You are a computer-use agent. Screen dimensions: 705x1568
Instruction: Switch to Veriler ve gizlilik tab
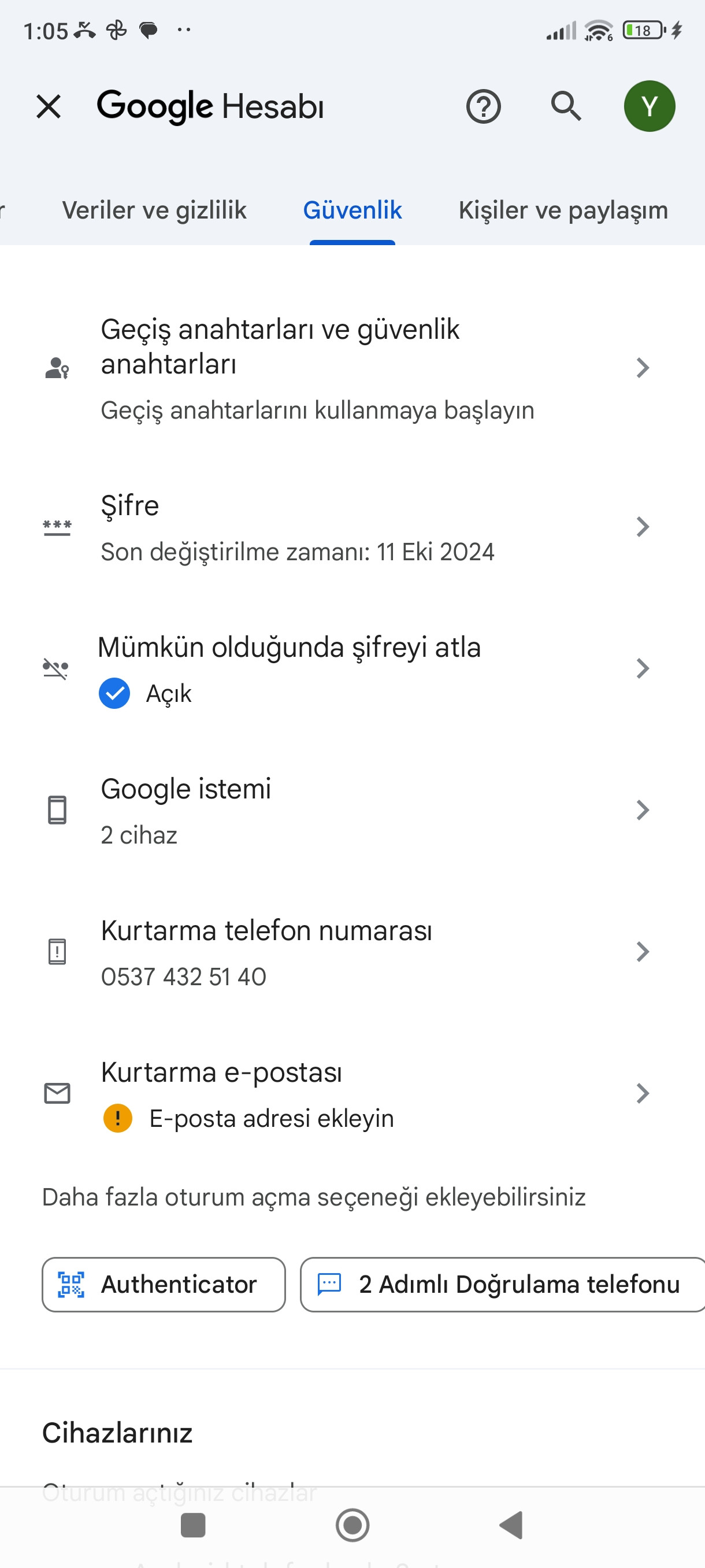(154, 210)
